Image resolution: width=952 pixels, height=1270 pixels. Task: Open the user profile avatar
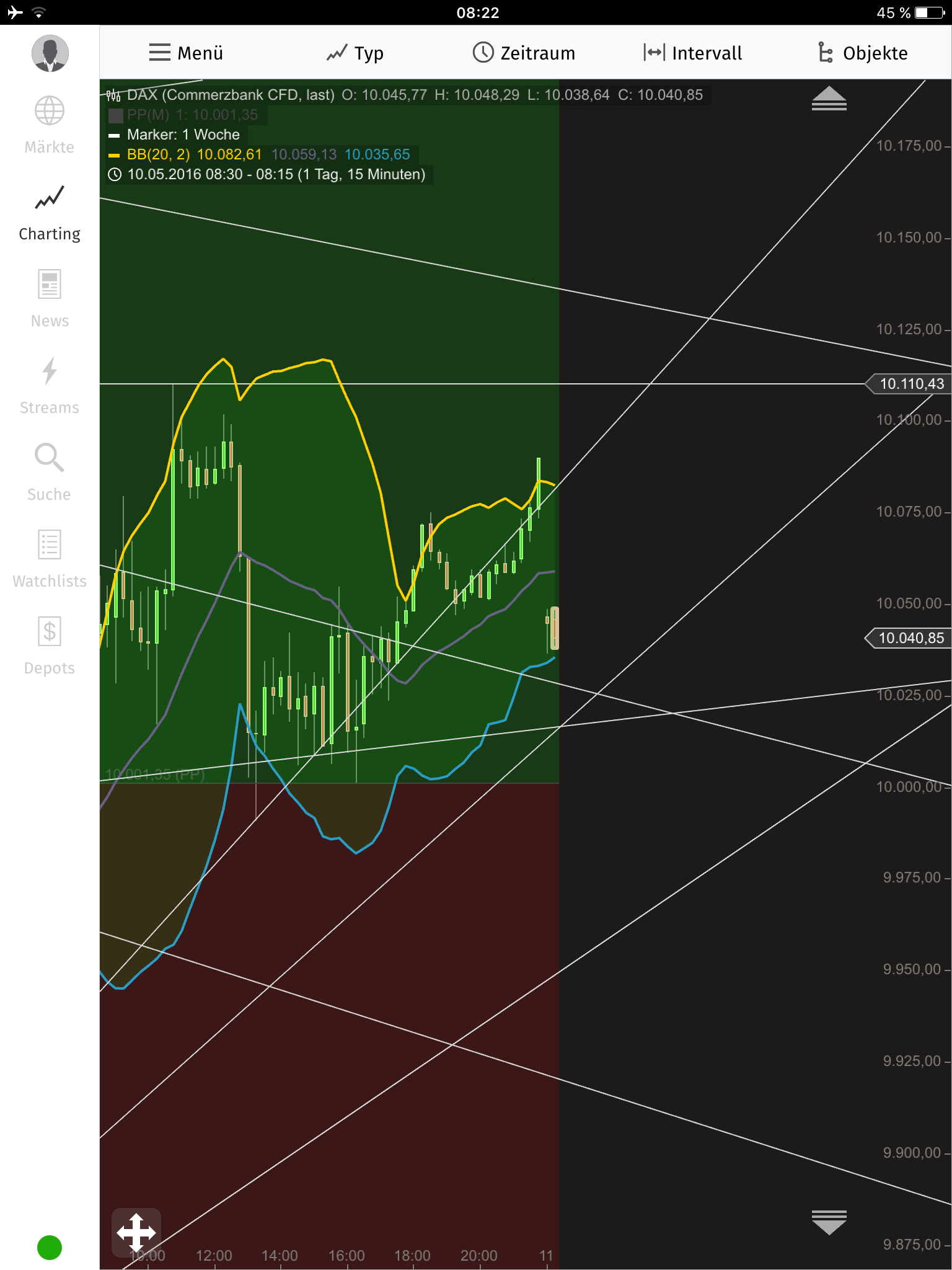point(50,53)
